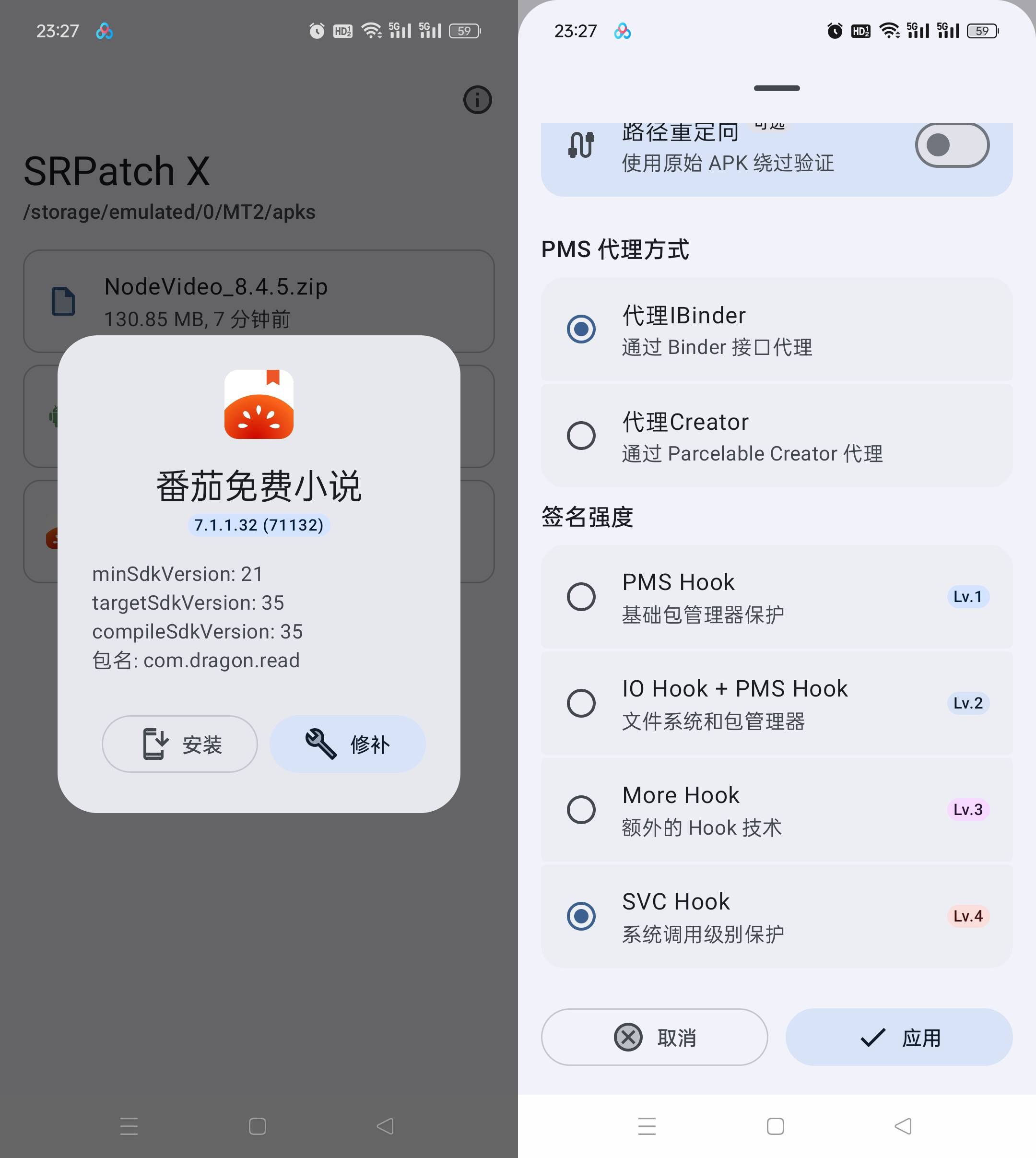This screenshot has height=1158, width=1036.
Task: Tap the bottom sheet drag handle
Action: pyautogui.click(x=777, y=88)
